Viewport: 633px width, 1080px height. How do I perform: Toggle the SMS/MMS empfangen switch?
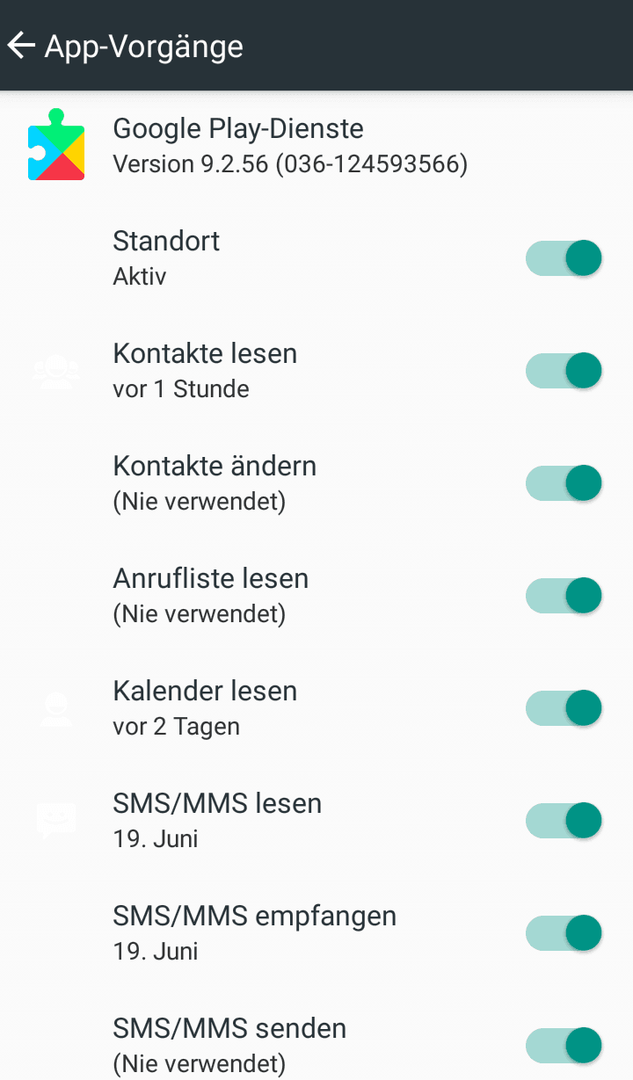click(563, 933)
